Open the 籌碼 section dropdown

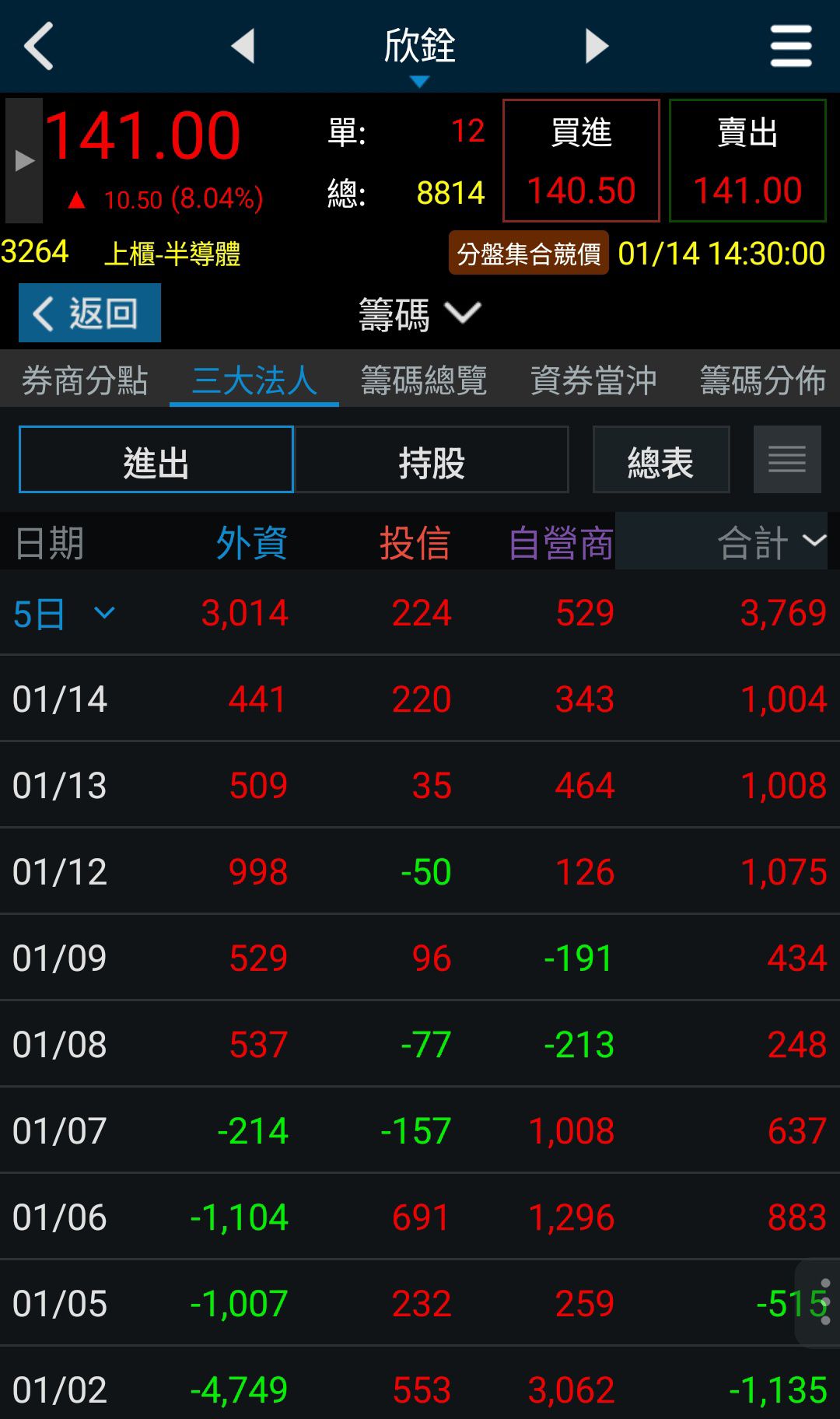[x=419, y=314]
